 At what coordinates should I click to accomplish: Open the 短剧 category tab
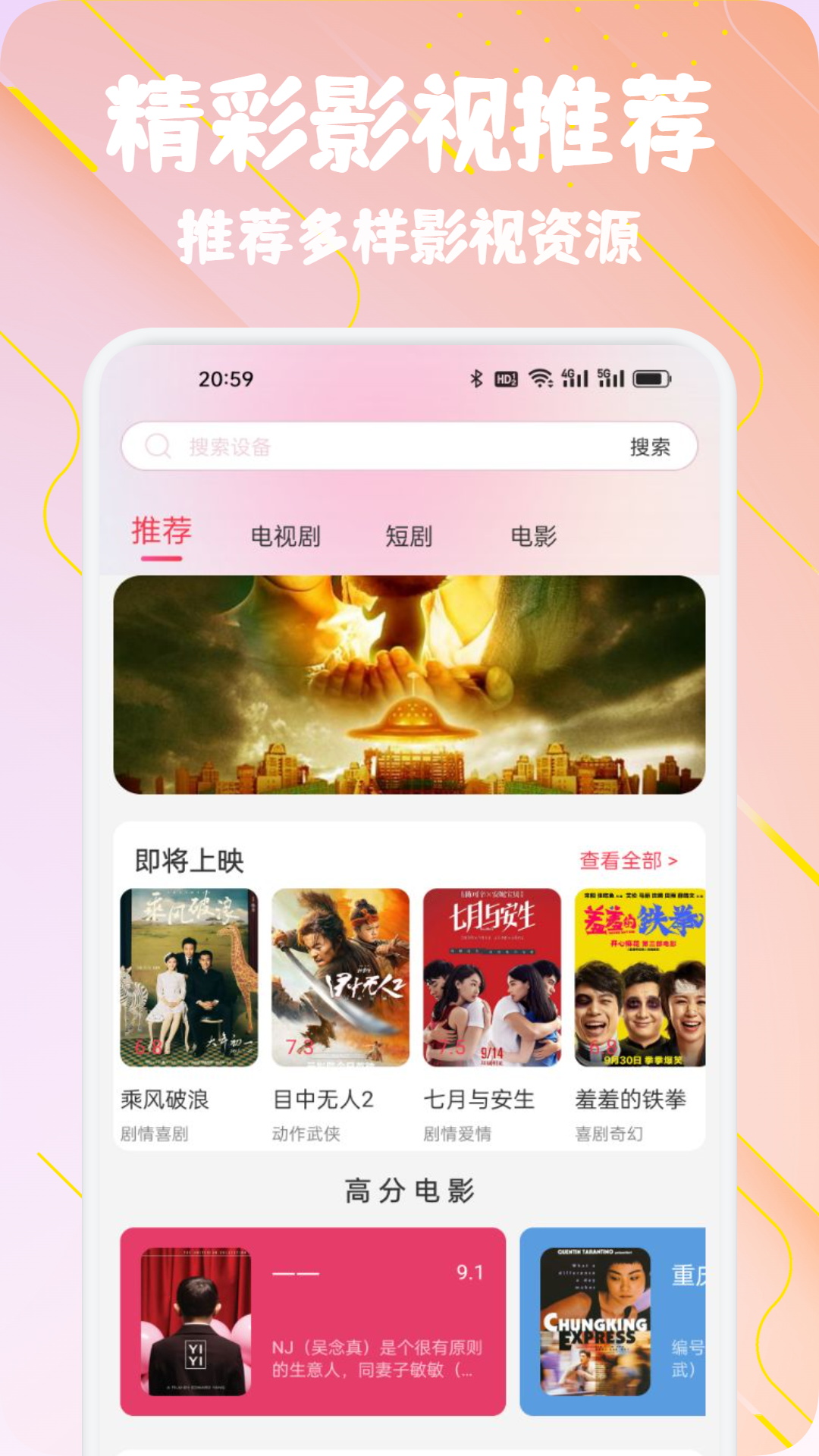pos(408,536)
